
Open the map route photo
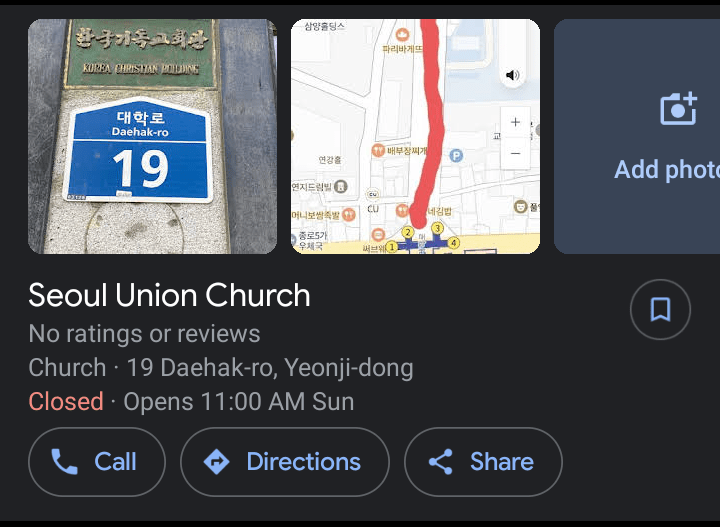click(415, 136)
